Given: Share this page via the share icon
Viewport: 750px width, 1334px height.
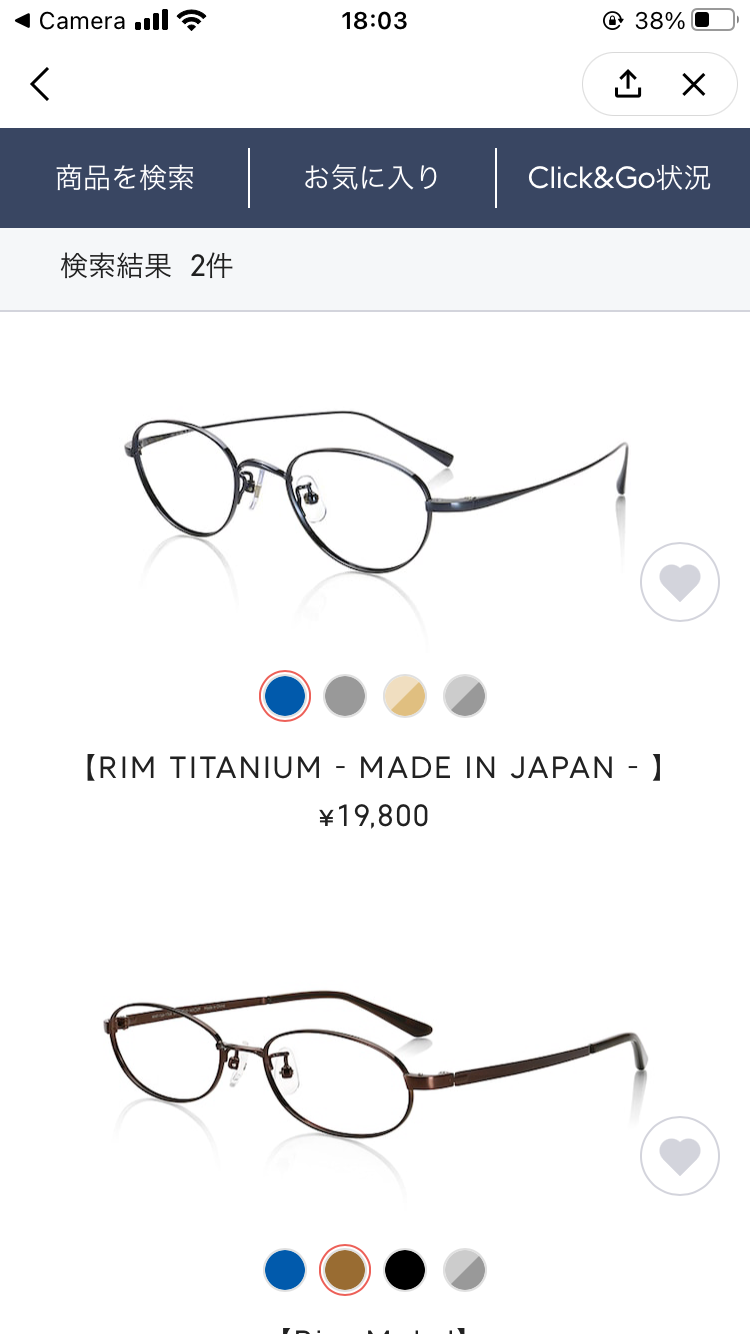Looking at the screenshot, I should point(627,84).
